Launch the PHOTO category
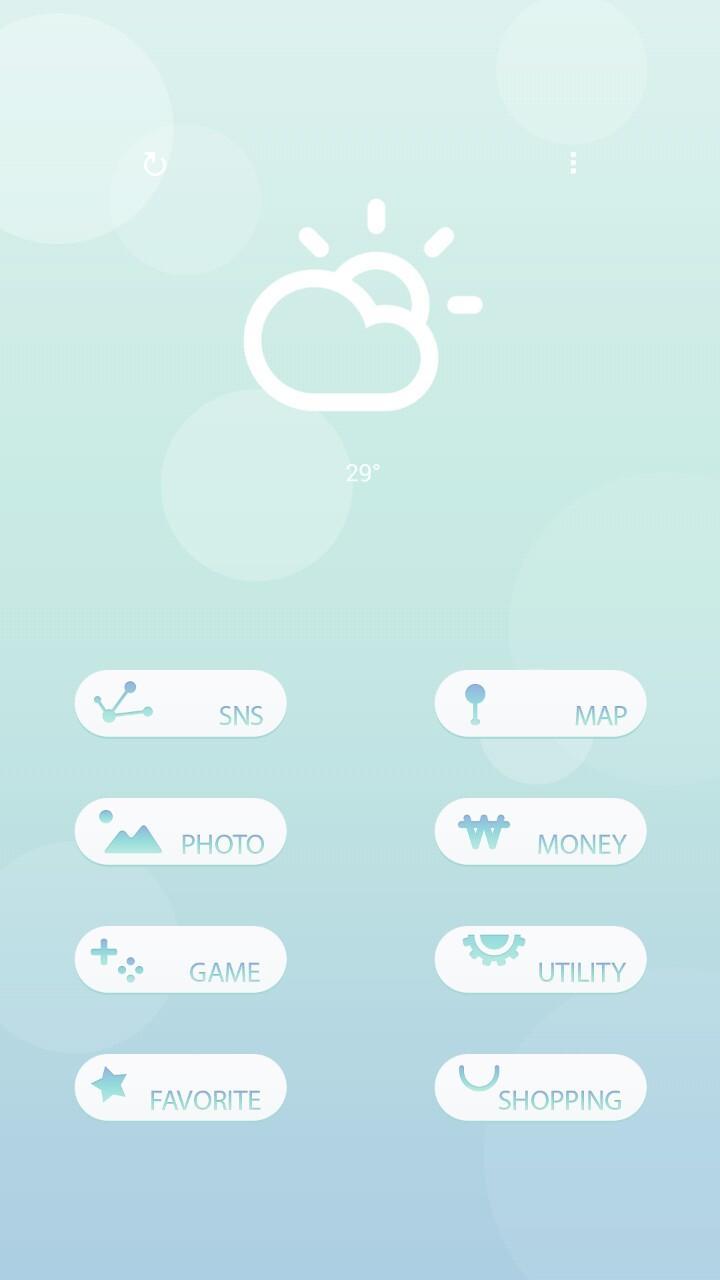 [180, 831]
